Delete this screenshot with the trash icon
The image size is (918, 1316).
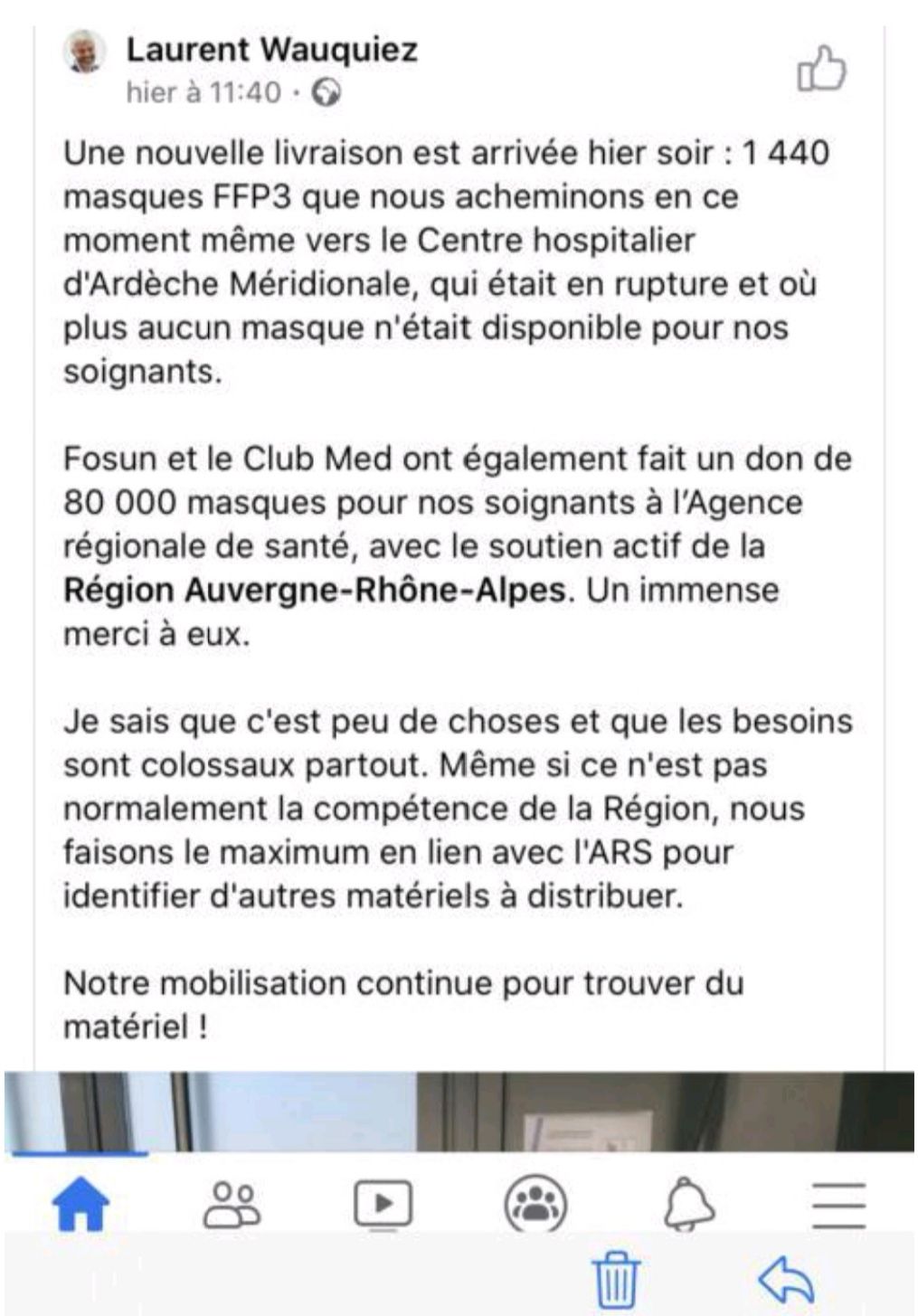click(x=617, y=1279)
